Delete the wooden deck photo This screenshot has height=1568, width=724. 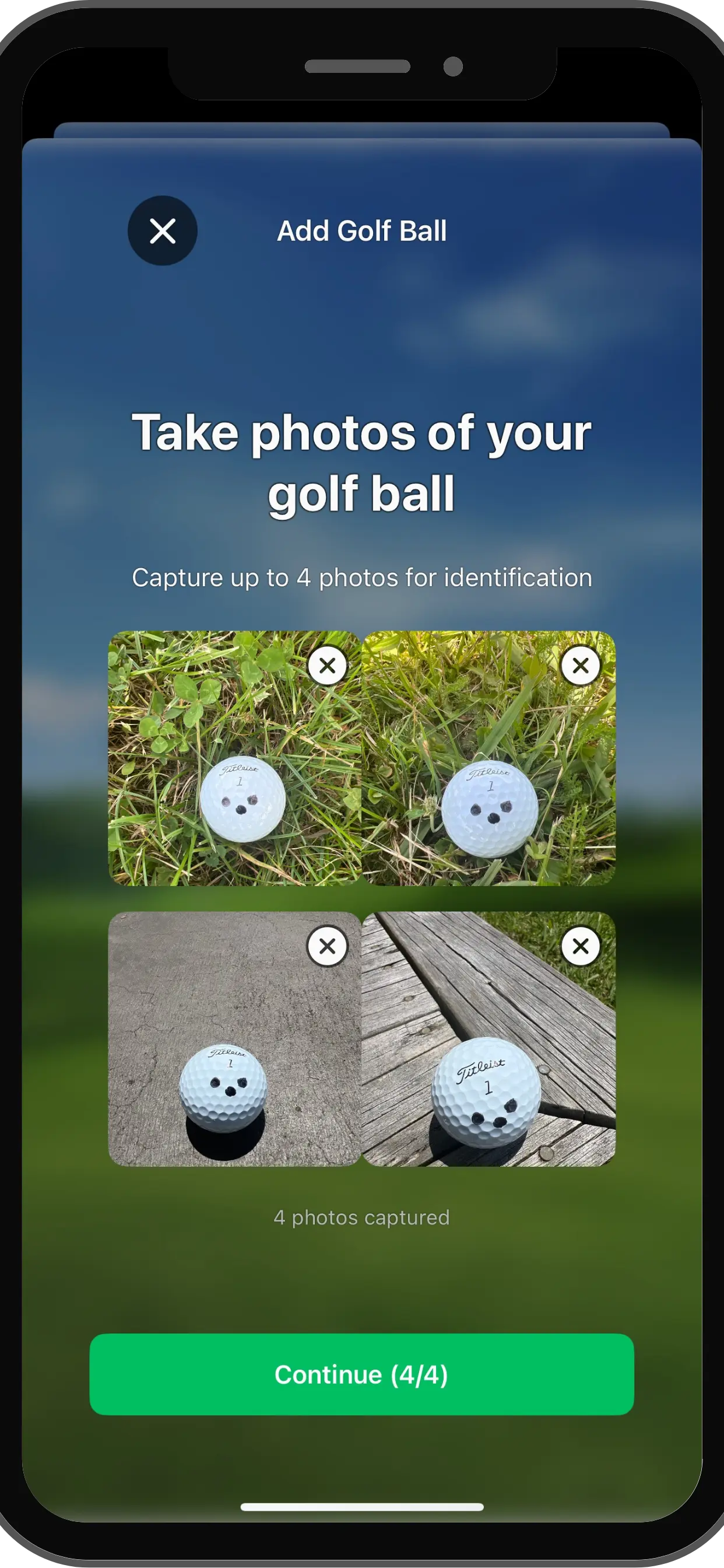click(581, 946)
